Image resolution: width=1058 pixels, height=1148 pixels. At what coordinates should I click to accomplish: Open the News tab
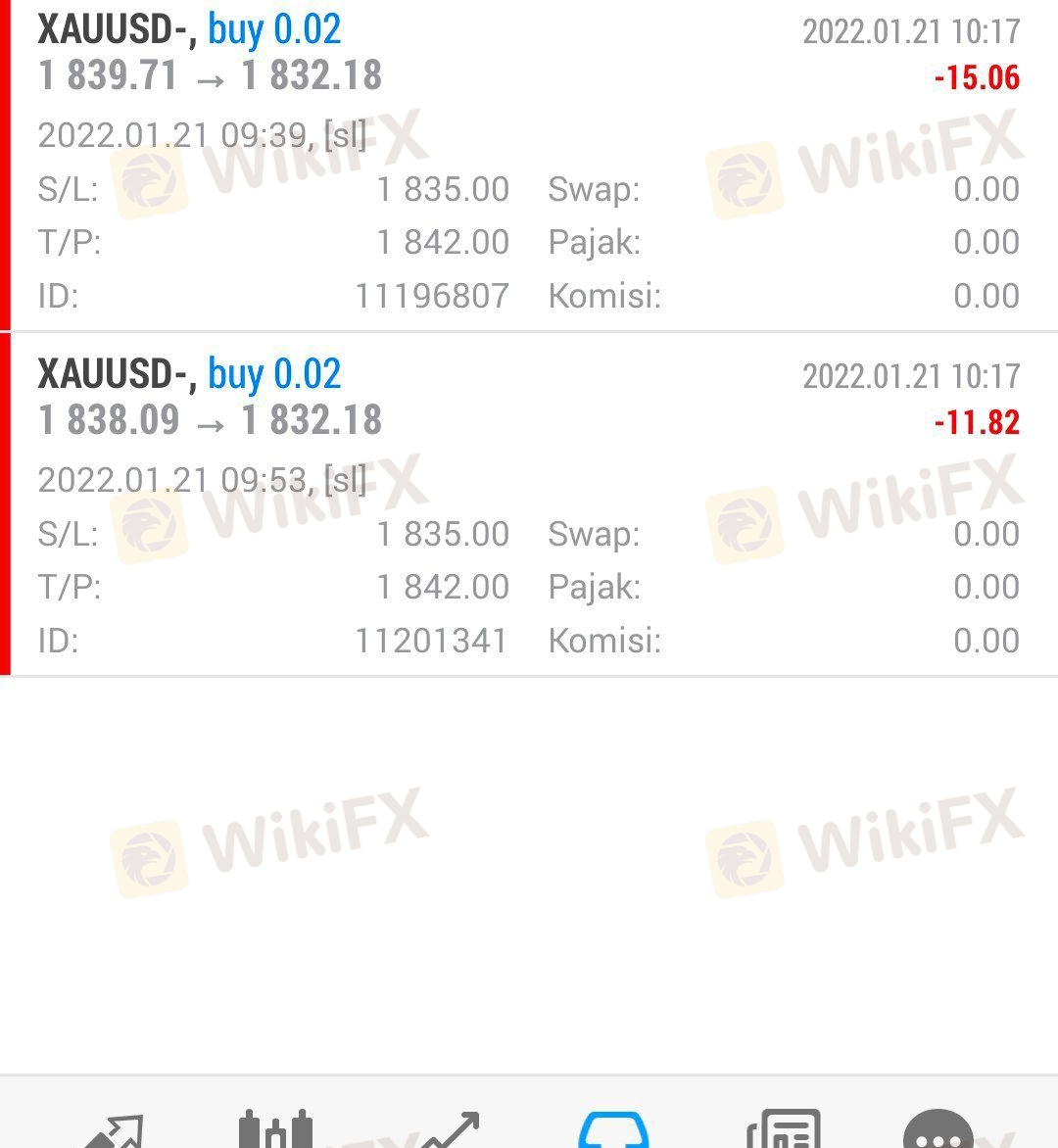[783, 1130]
